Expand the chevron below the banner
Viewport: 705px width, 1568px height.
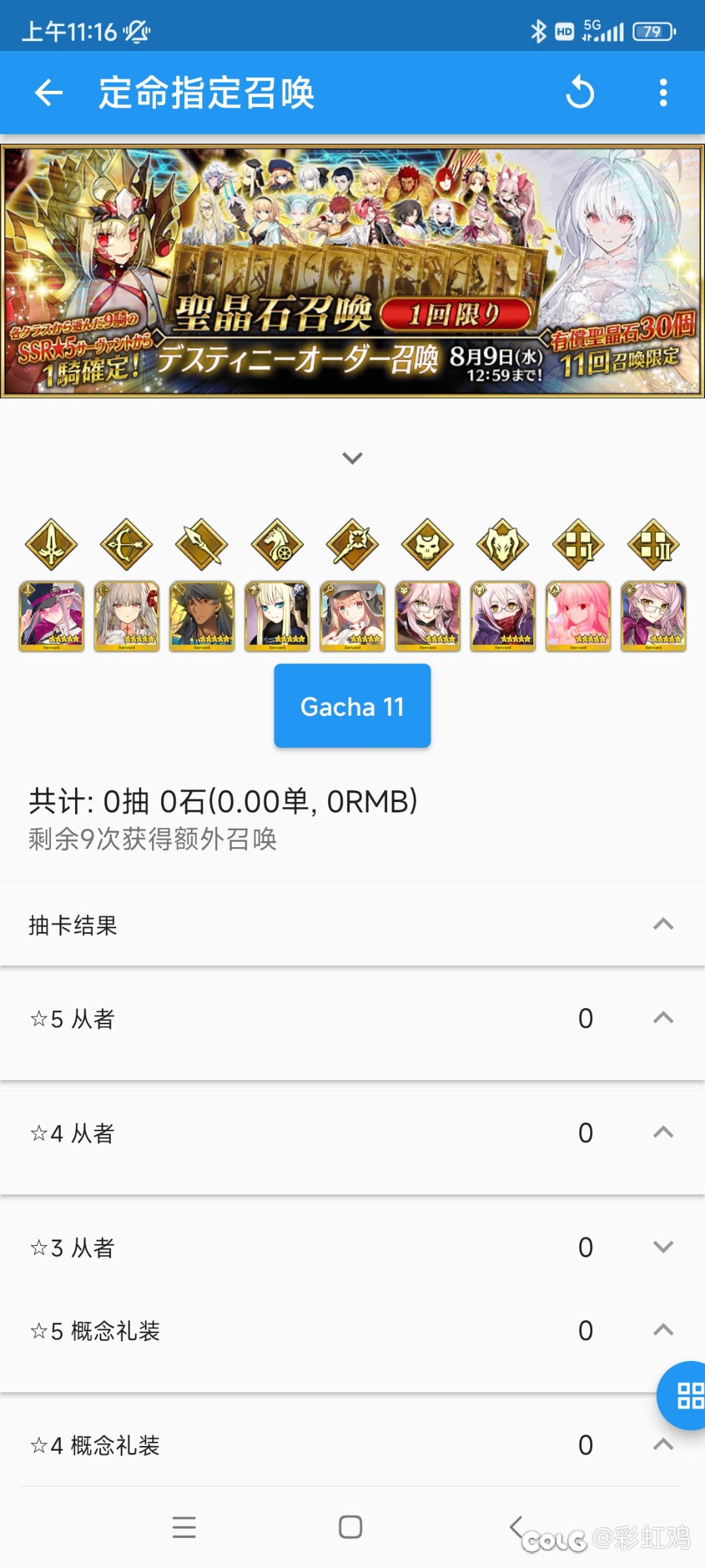click(352, 458)
